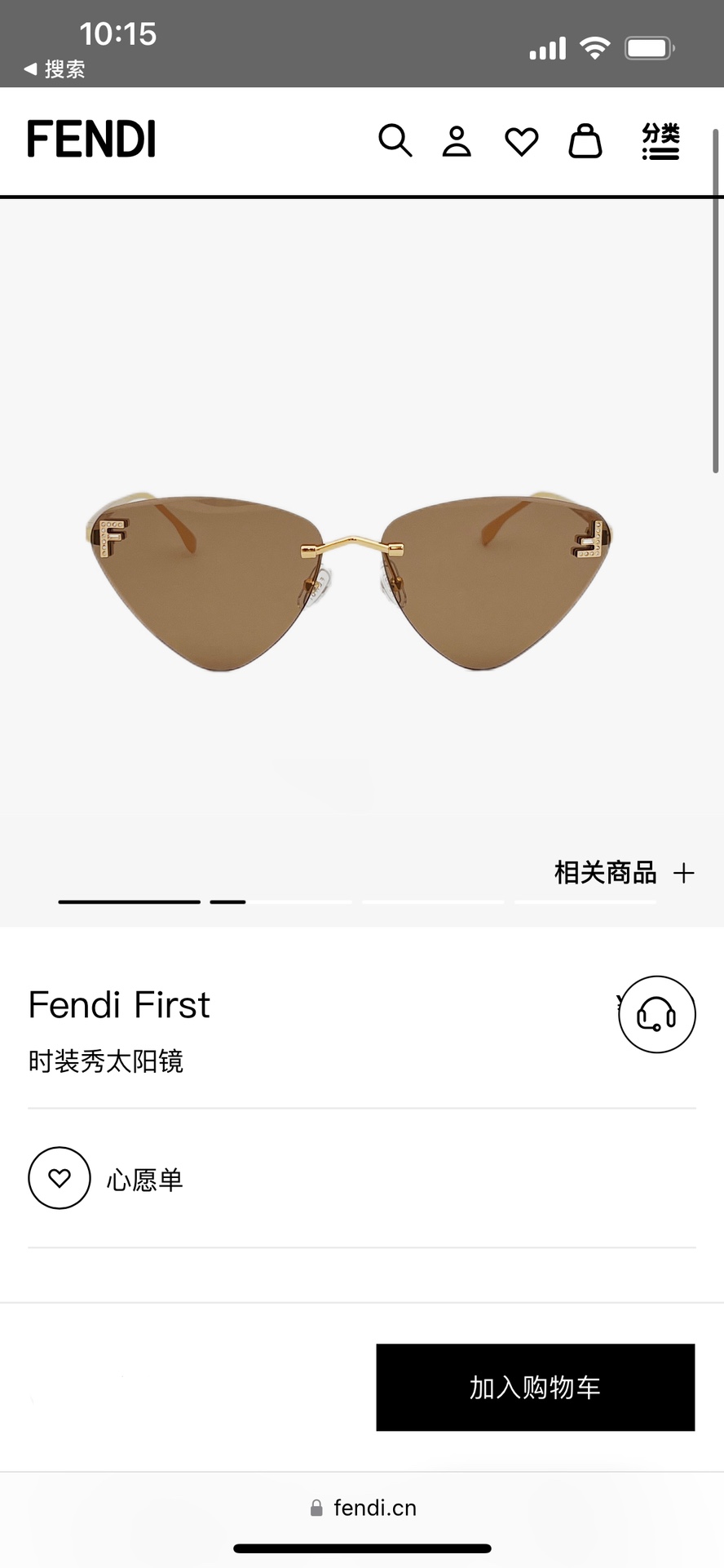Open the 分类 category menu

click(x=660, y=141)
